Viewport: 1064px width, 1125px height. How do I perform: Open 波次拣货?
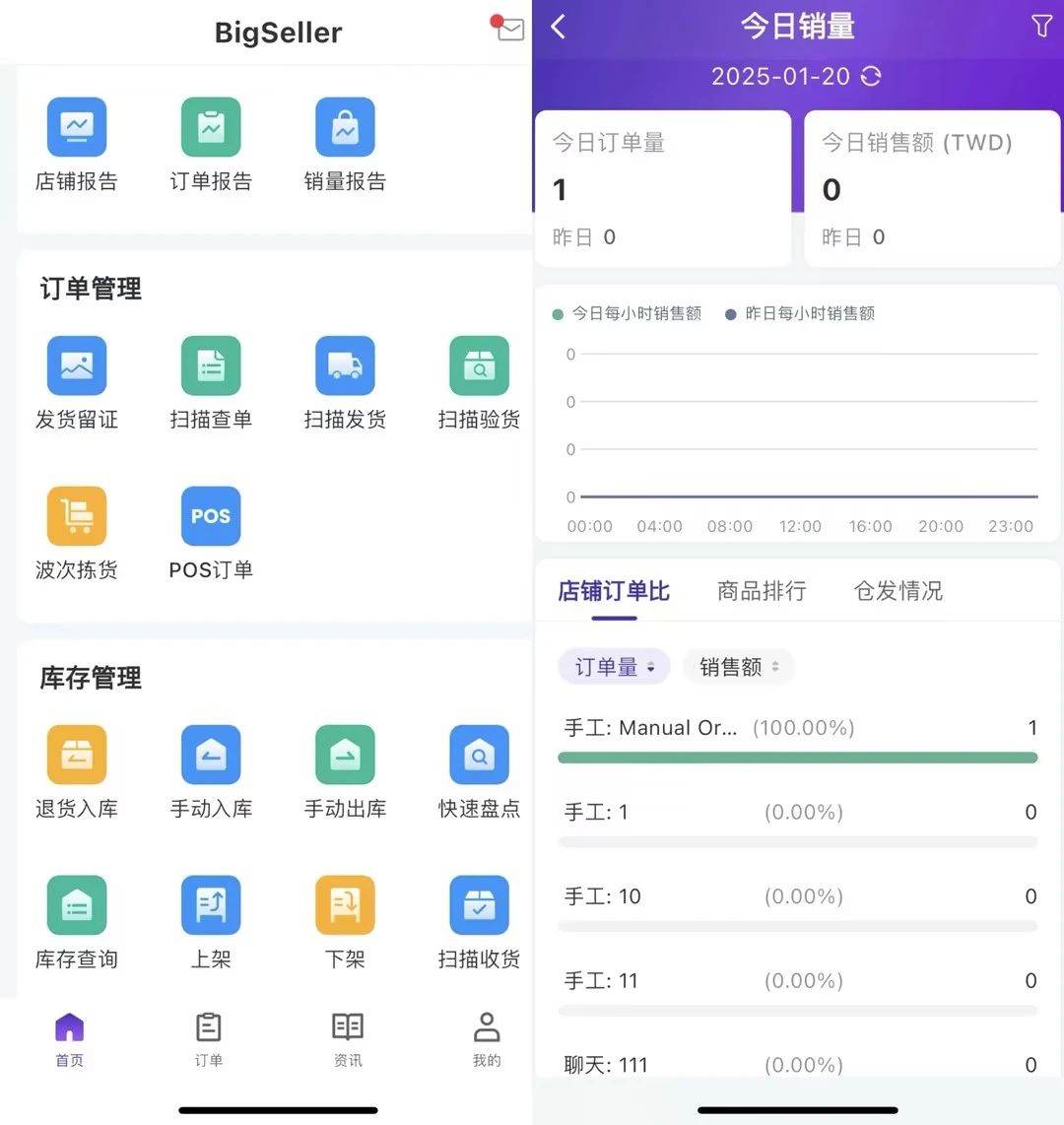tap(77, 533)
